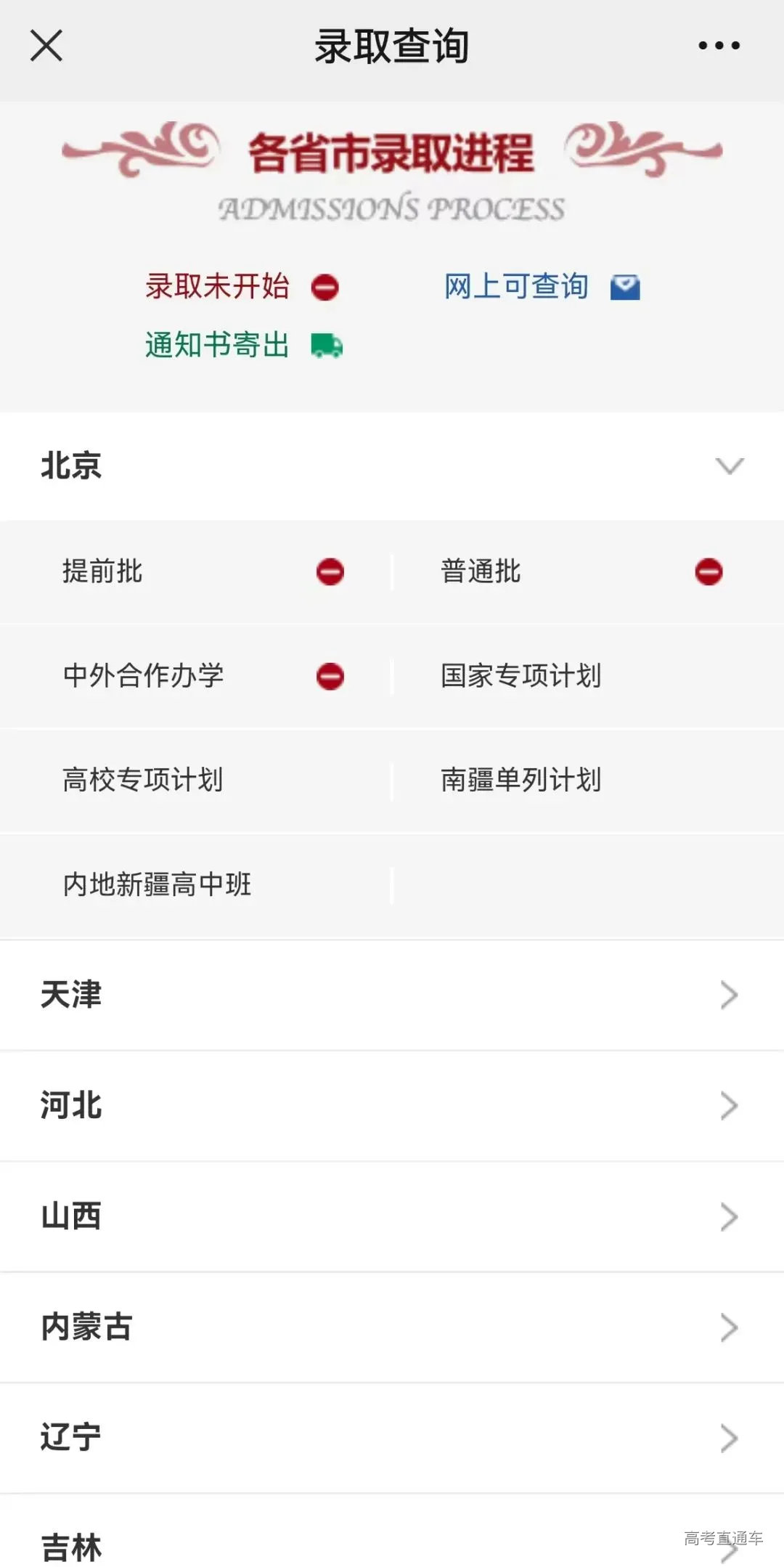Image resolution: width=784 pixels, height=1567 pixels.
Task: Click the green truck icon beside 通知书寄出
Action: click(324, 346)
